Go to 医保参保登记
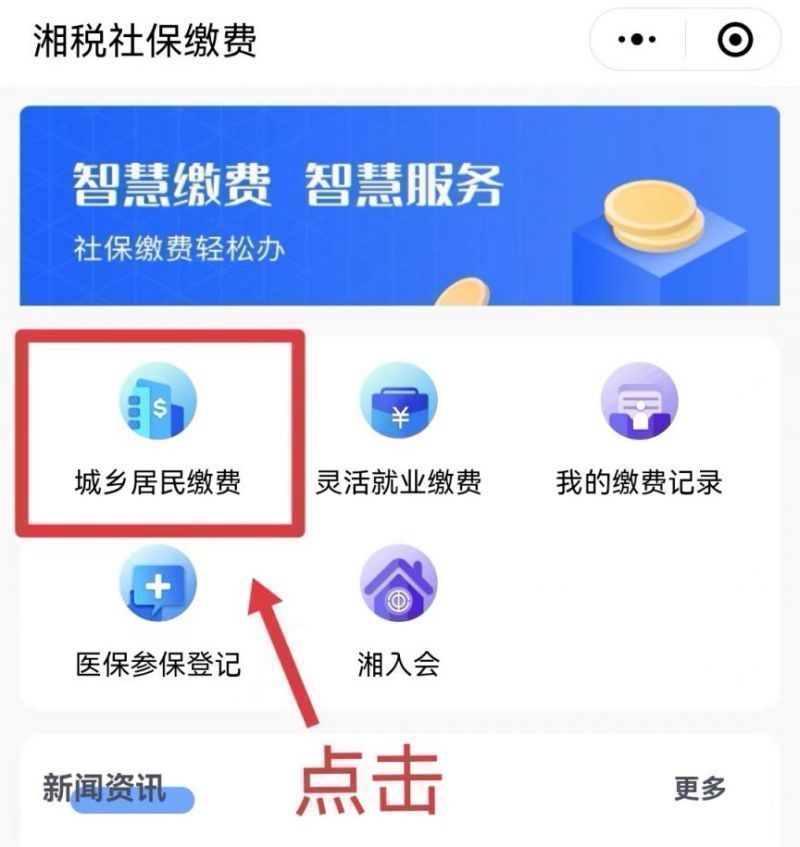Screen dimensions: 800x847 [158, 613]
